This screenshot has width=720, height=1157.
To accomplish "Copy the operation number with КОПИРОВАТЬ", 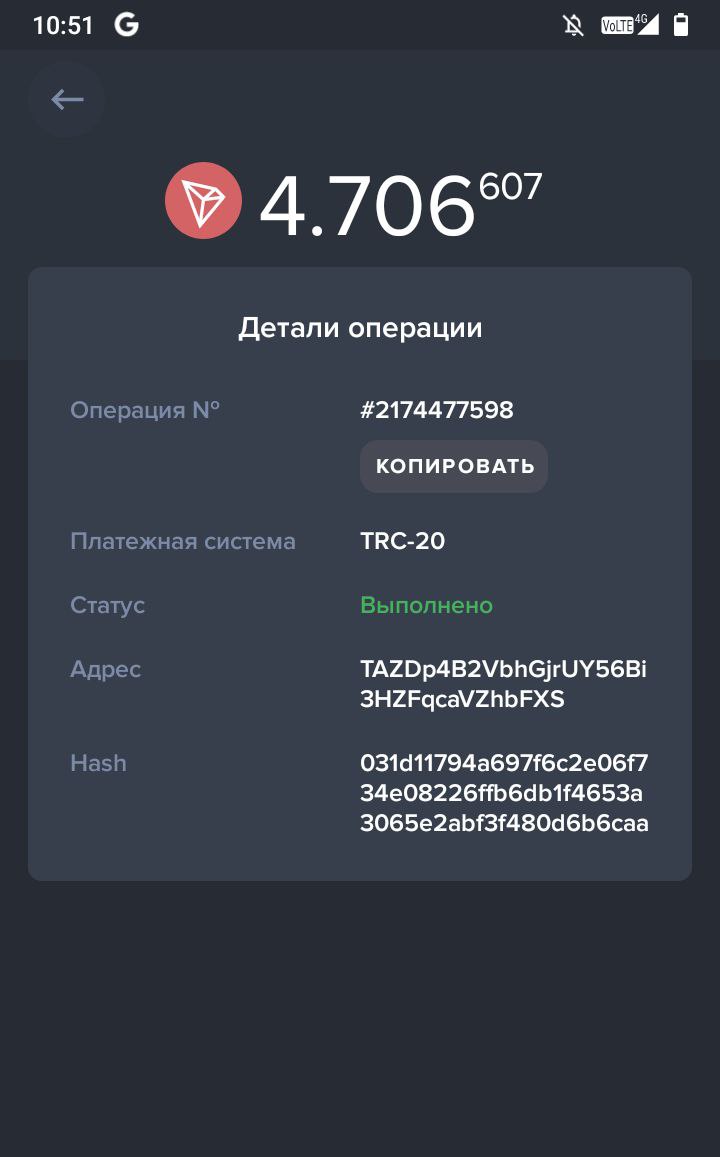I will (454, 466).
